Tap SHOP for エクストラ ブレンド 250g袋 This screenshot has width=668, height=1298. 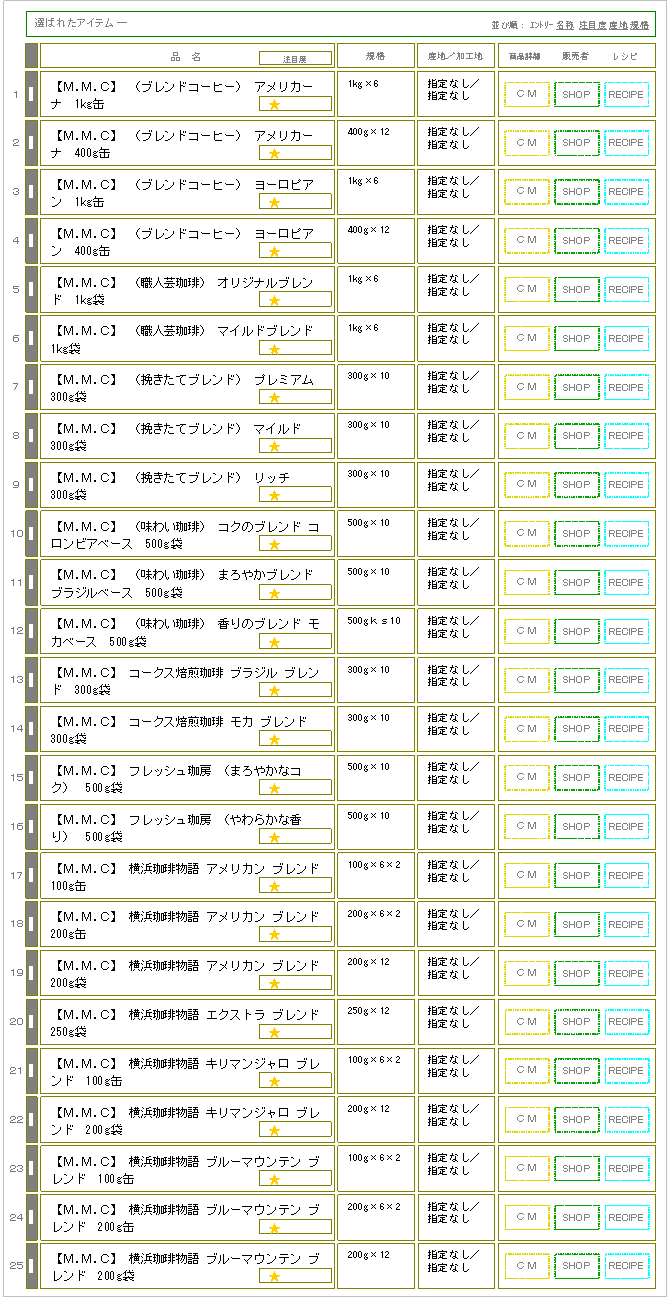click(x=576, y=1021)
